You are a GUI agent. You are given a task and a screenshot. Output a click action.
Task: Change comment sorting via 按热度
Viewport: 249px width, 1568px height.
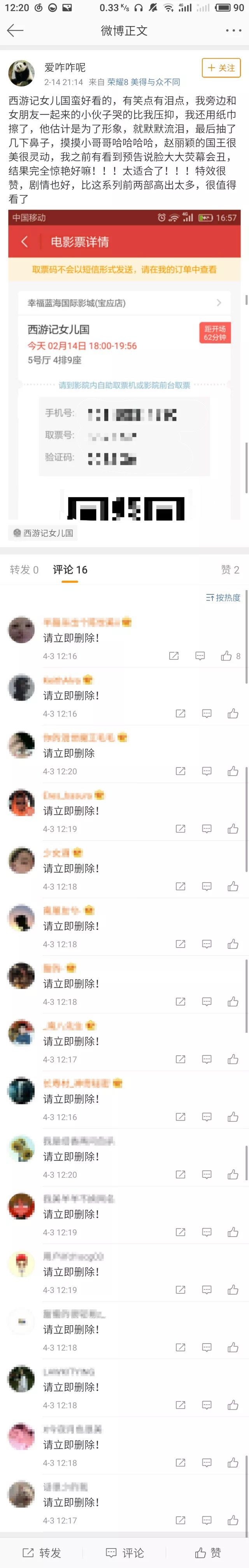[x=223, y=597]
